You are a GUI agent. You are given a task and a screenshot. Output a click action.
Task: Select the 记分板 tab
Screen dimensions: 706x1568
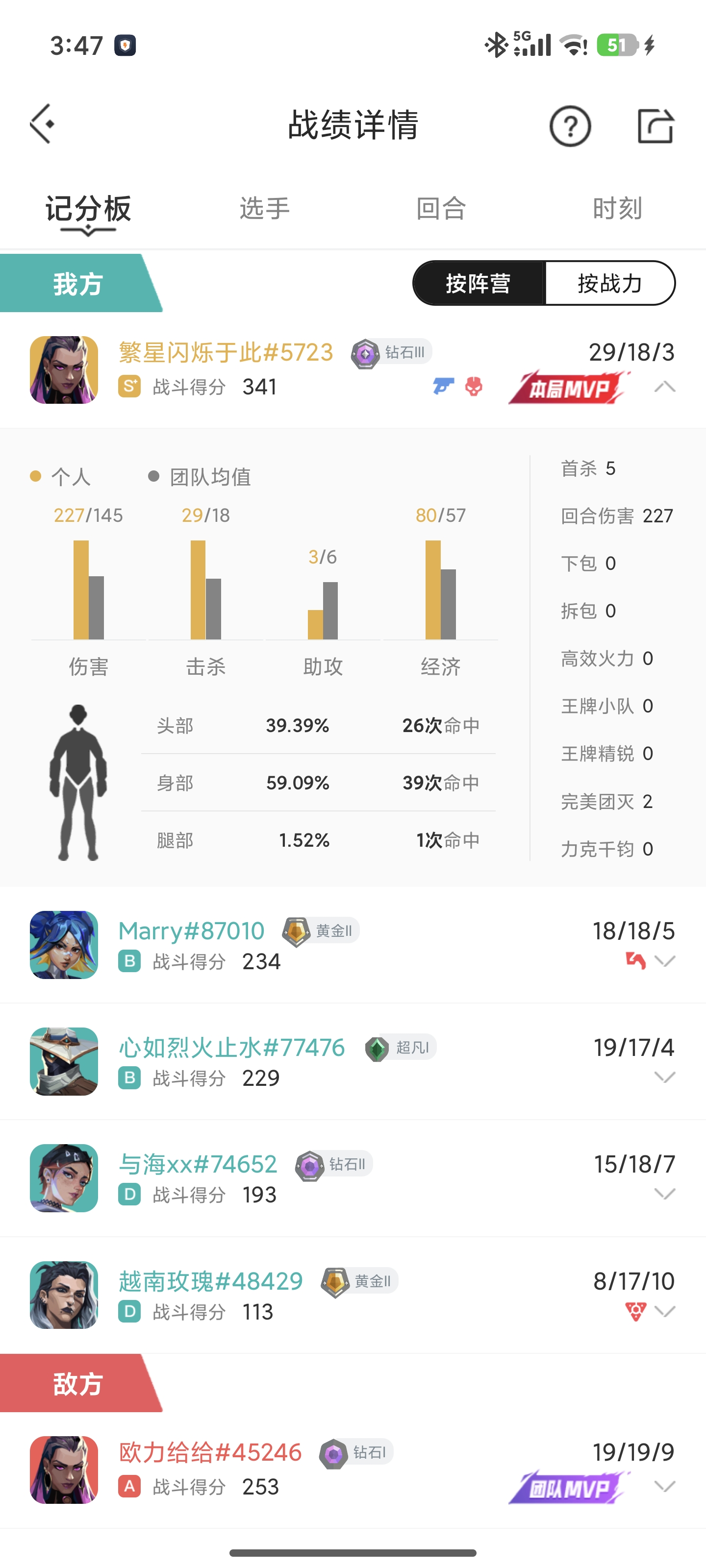(88, 209)
